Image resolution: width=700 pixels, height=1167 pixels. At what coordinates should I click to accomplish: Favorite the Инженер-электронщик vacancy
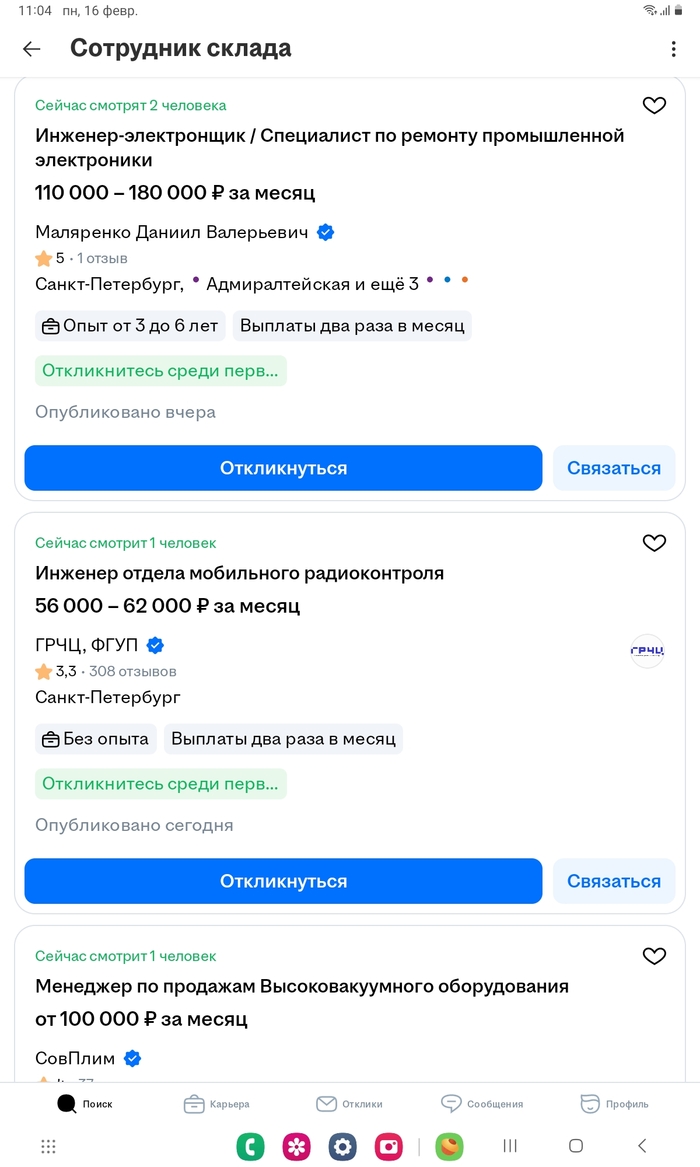[x=654, y=106]
